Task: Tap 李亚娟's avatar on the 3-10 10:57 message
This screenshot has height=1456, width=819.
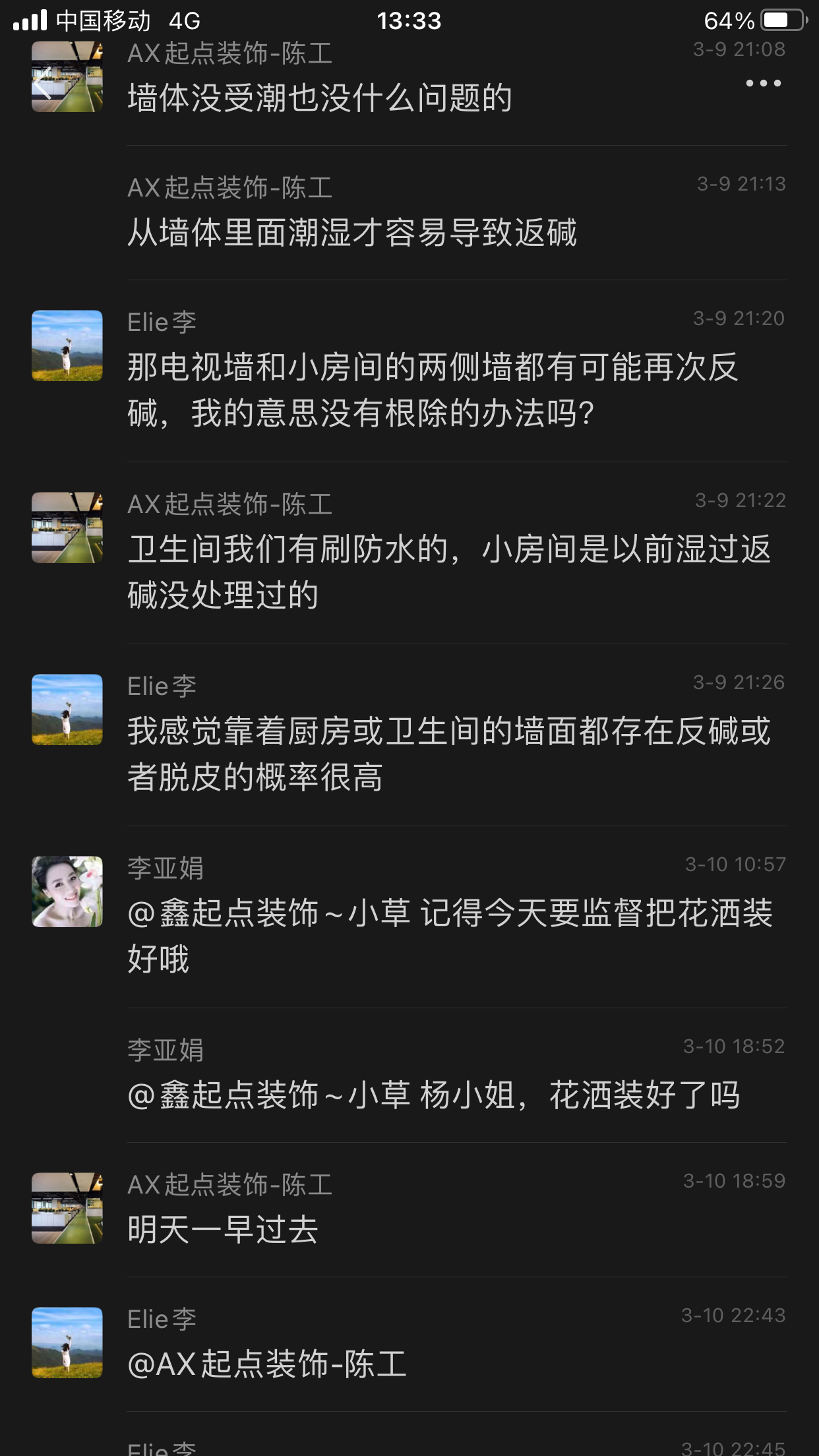Action: click(67, 892)
